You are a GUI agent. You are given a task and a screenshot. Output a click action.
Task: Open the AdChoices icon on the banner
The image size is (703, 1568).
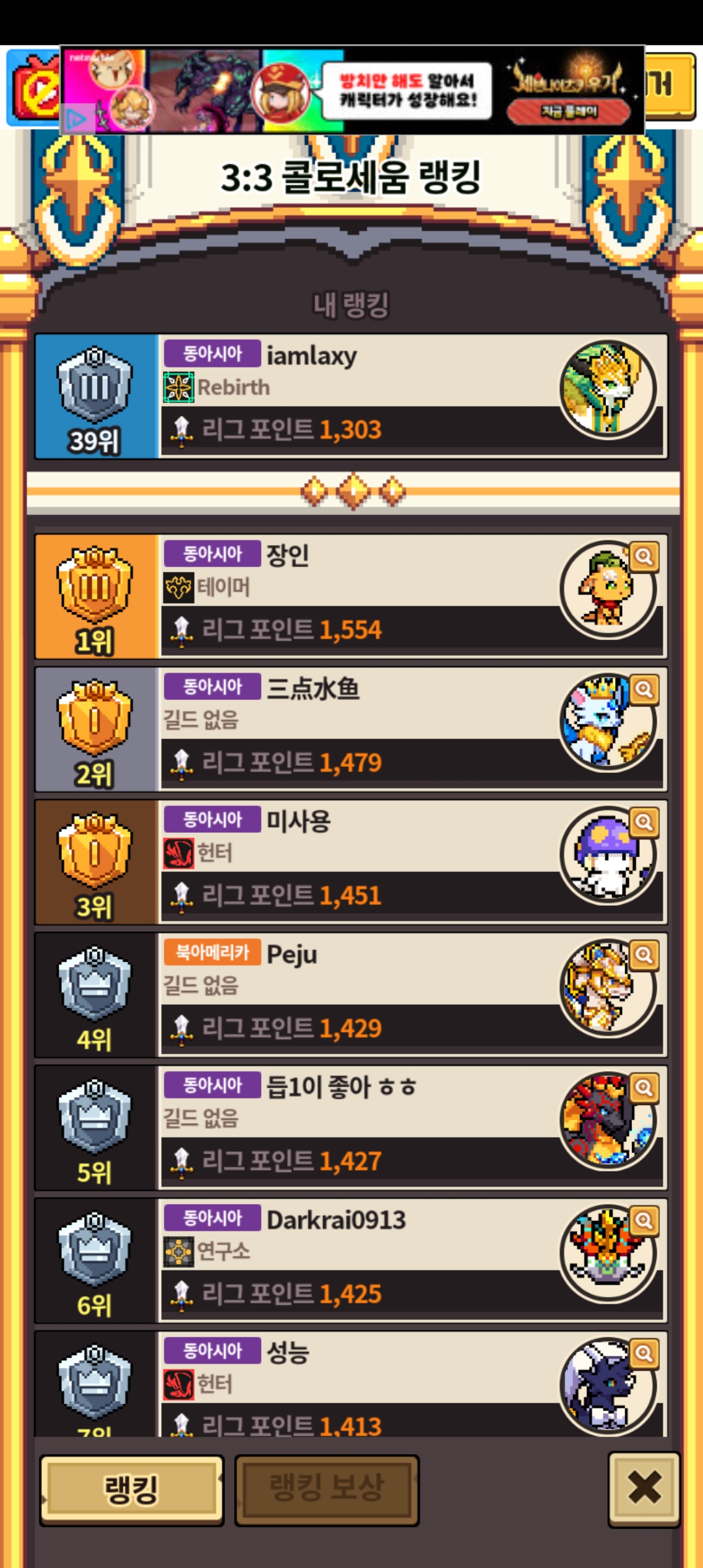[76, 119]
